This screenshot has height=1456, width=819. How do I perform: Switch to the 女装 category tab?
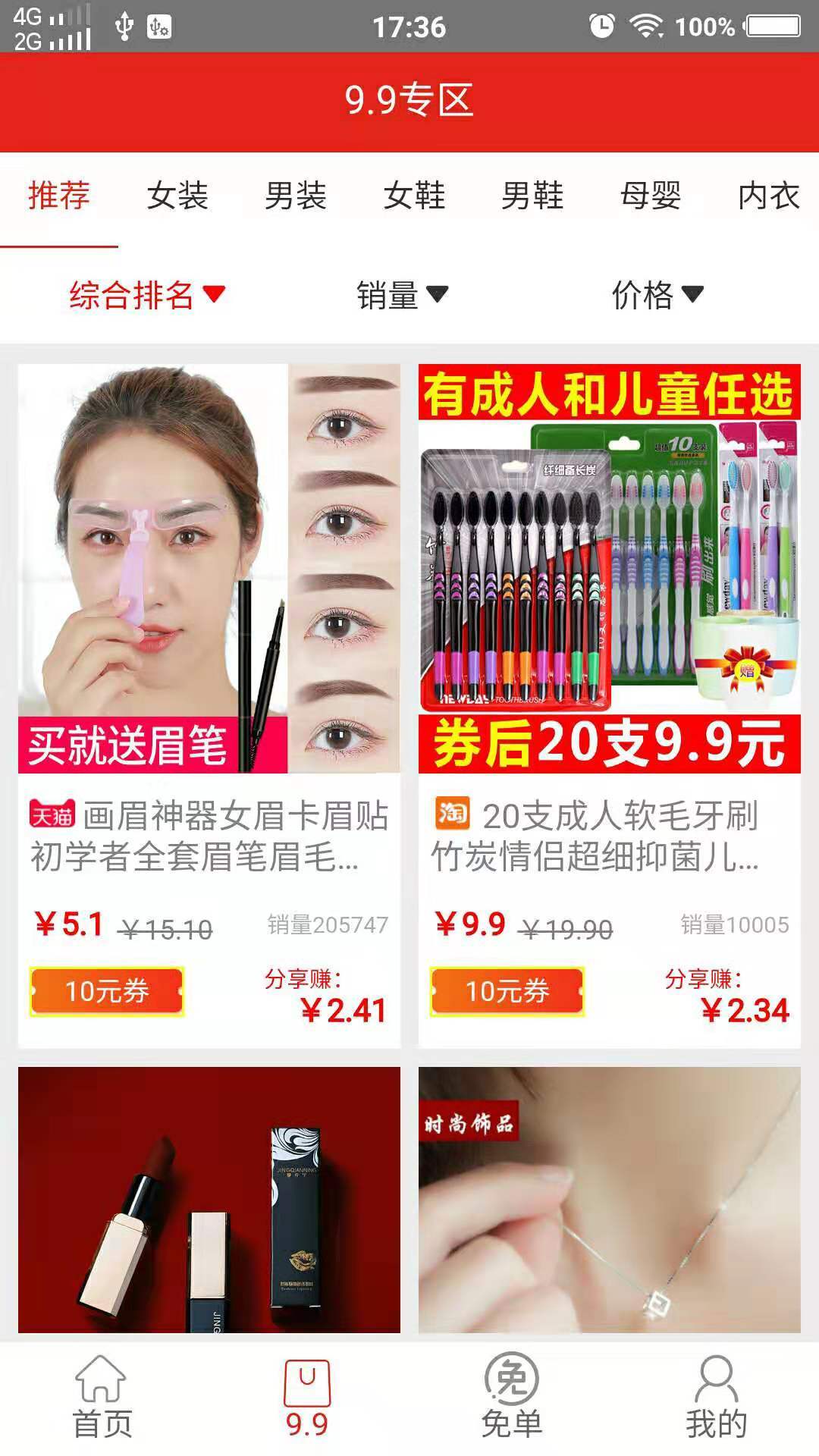pyautogui.click(x=180, y=196)
